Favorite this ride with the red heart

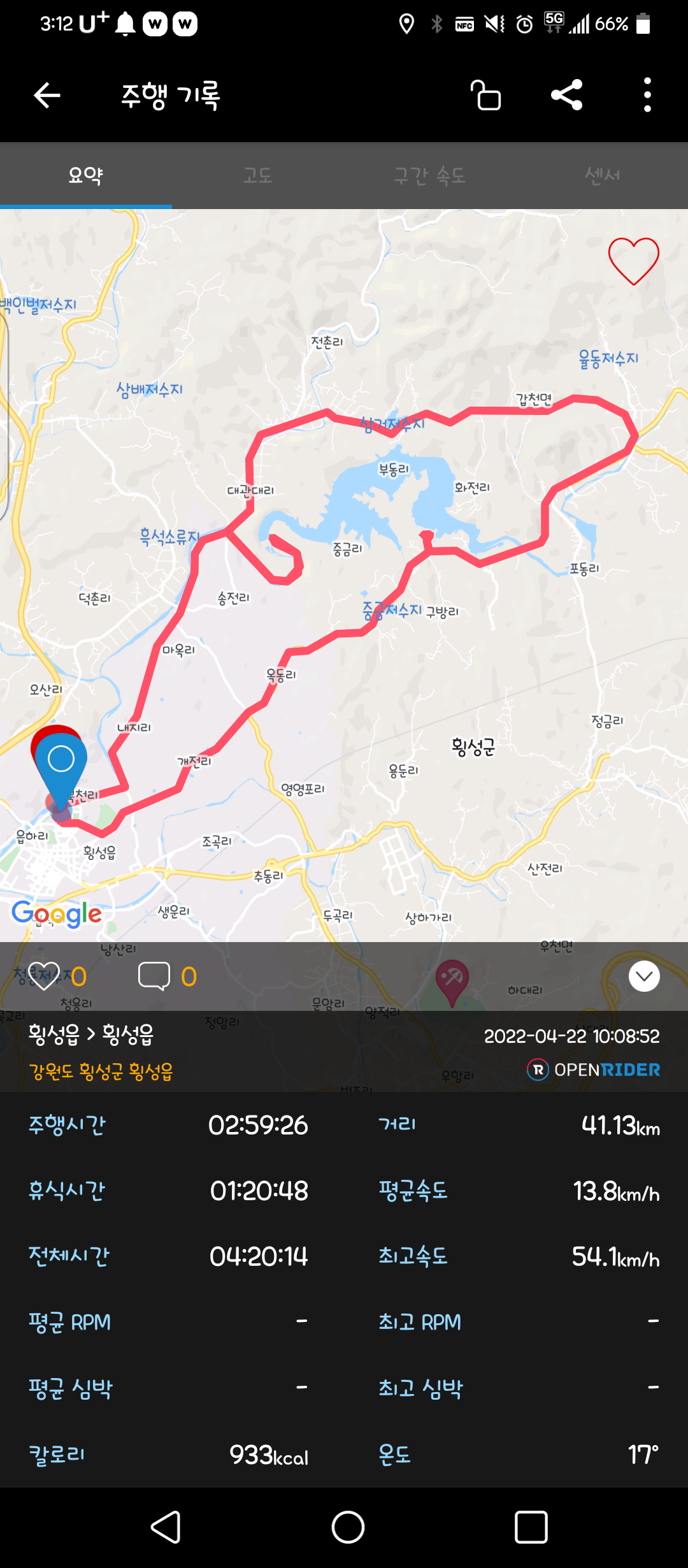pyautogui.click(x=633, y=261)
